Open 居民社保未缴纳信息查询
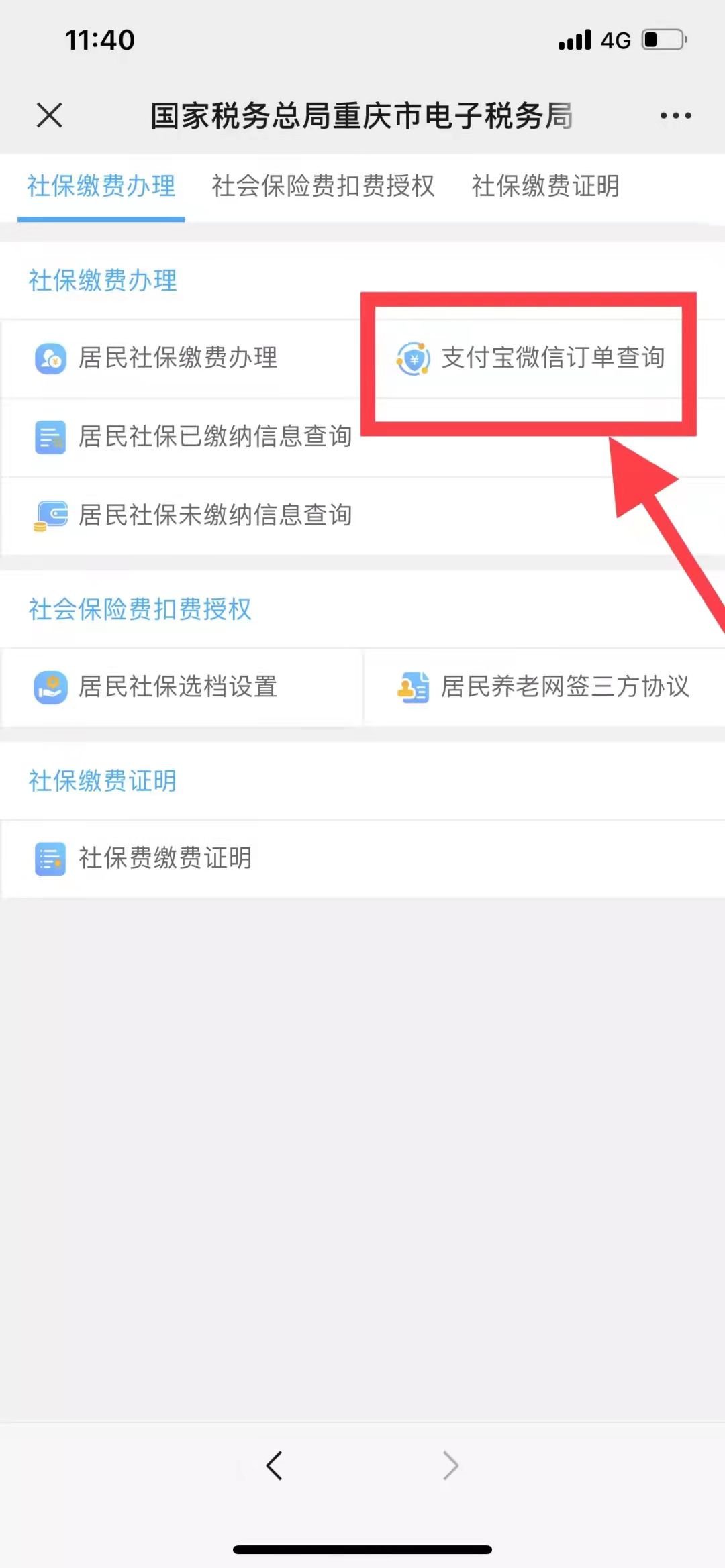725x1568 pixels. (x=215, y=515)
